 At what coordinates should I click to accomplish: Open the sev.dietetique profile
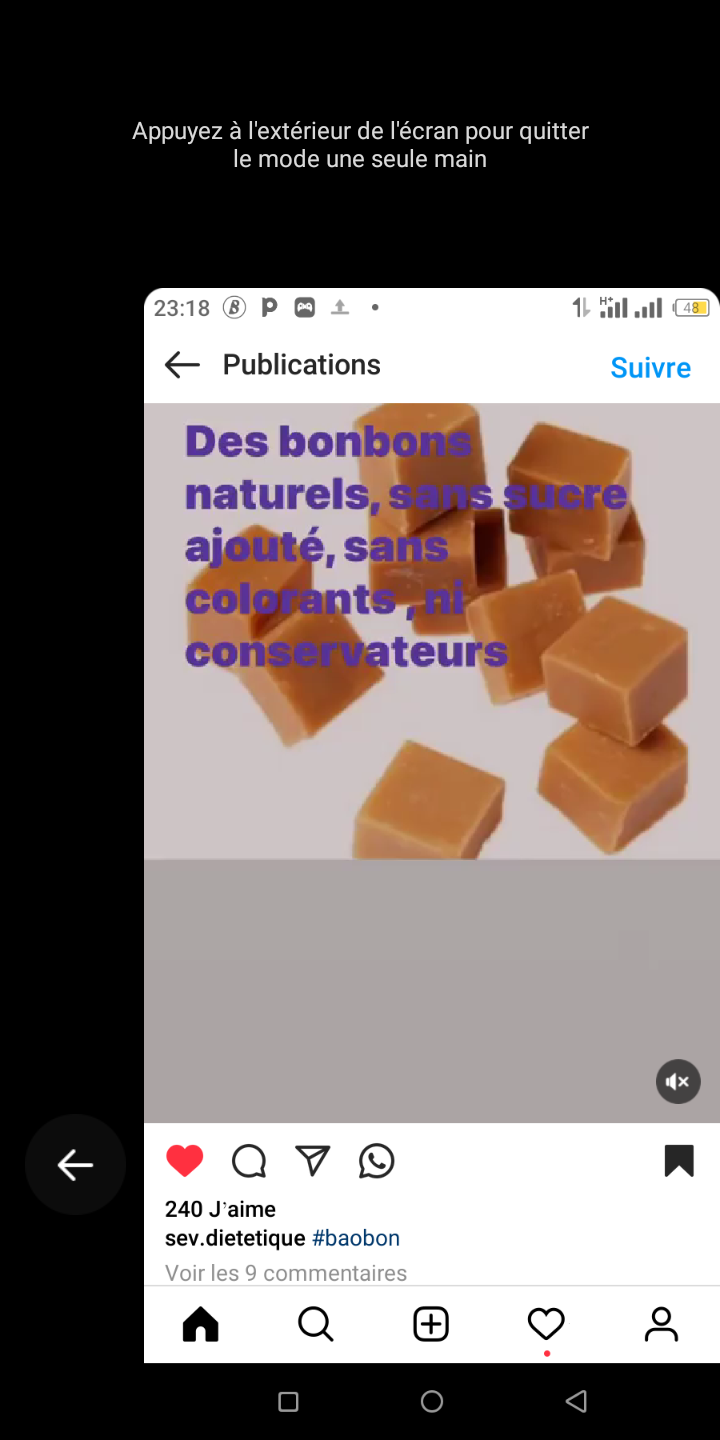235,1238
